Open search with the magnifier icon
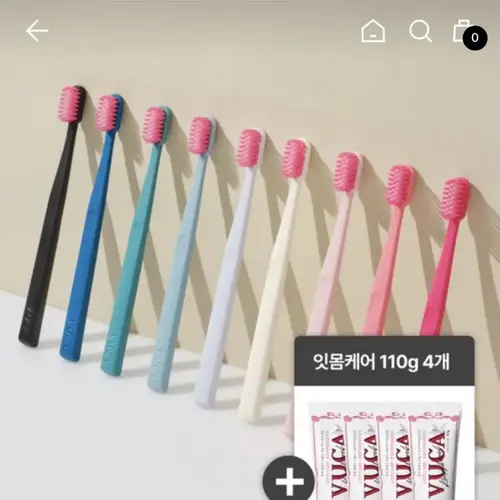The height and width of the screenshot is (500, 500). click(x=420, y=31)
